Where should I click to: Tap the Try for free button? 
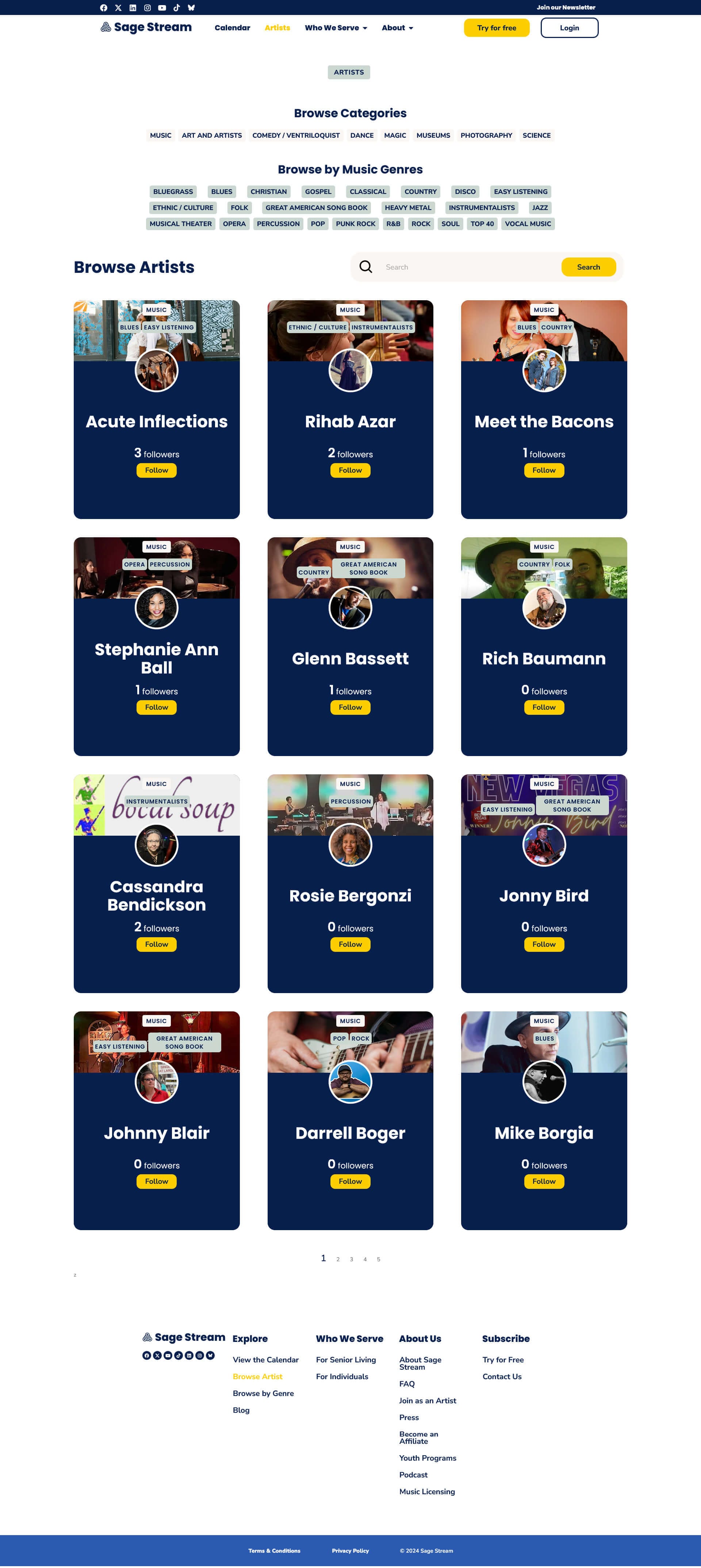click(496, 28)
